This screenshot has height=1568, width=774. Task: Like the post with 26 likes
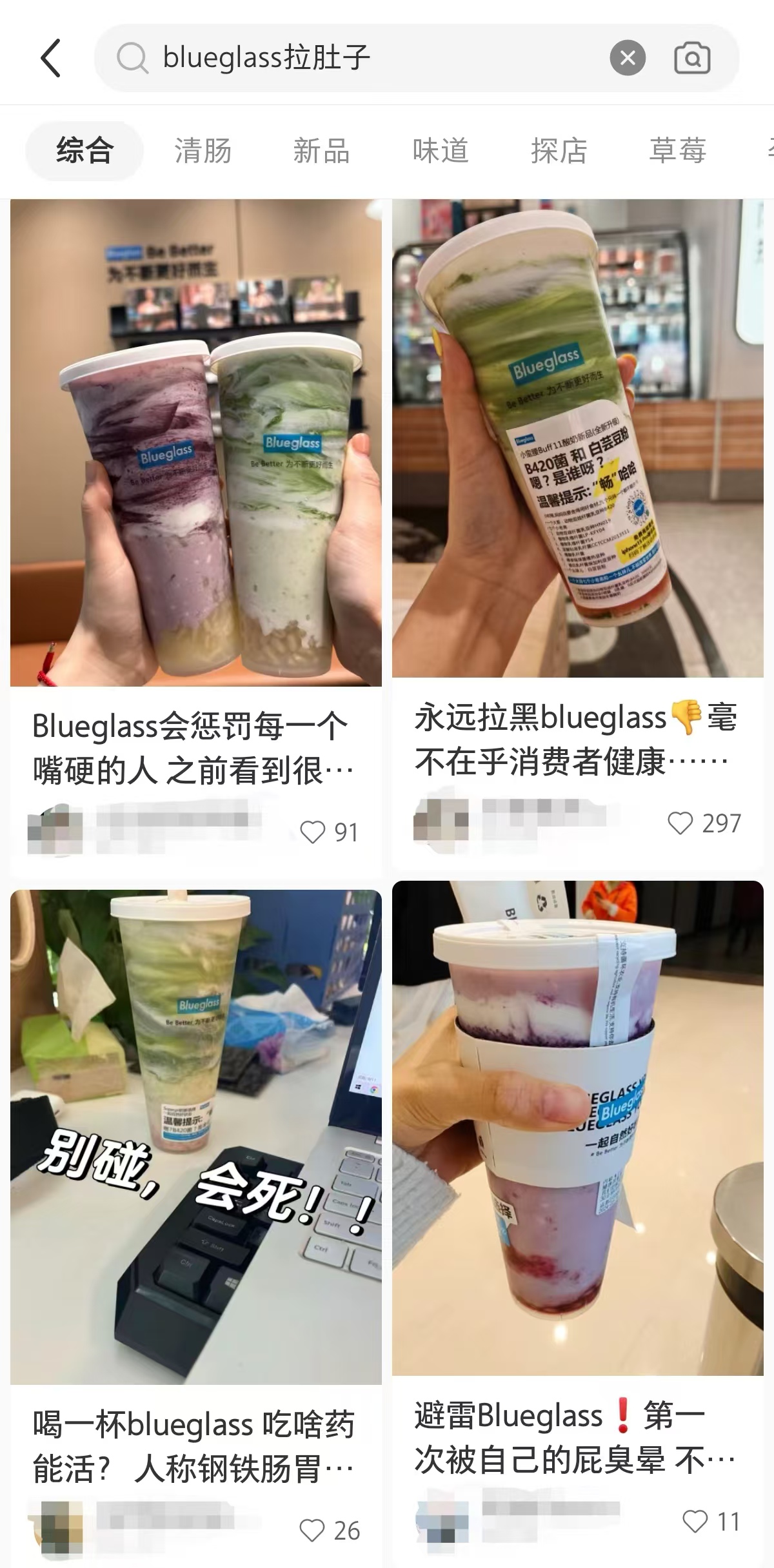pos(312,1530)
